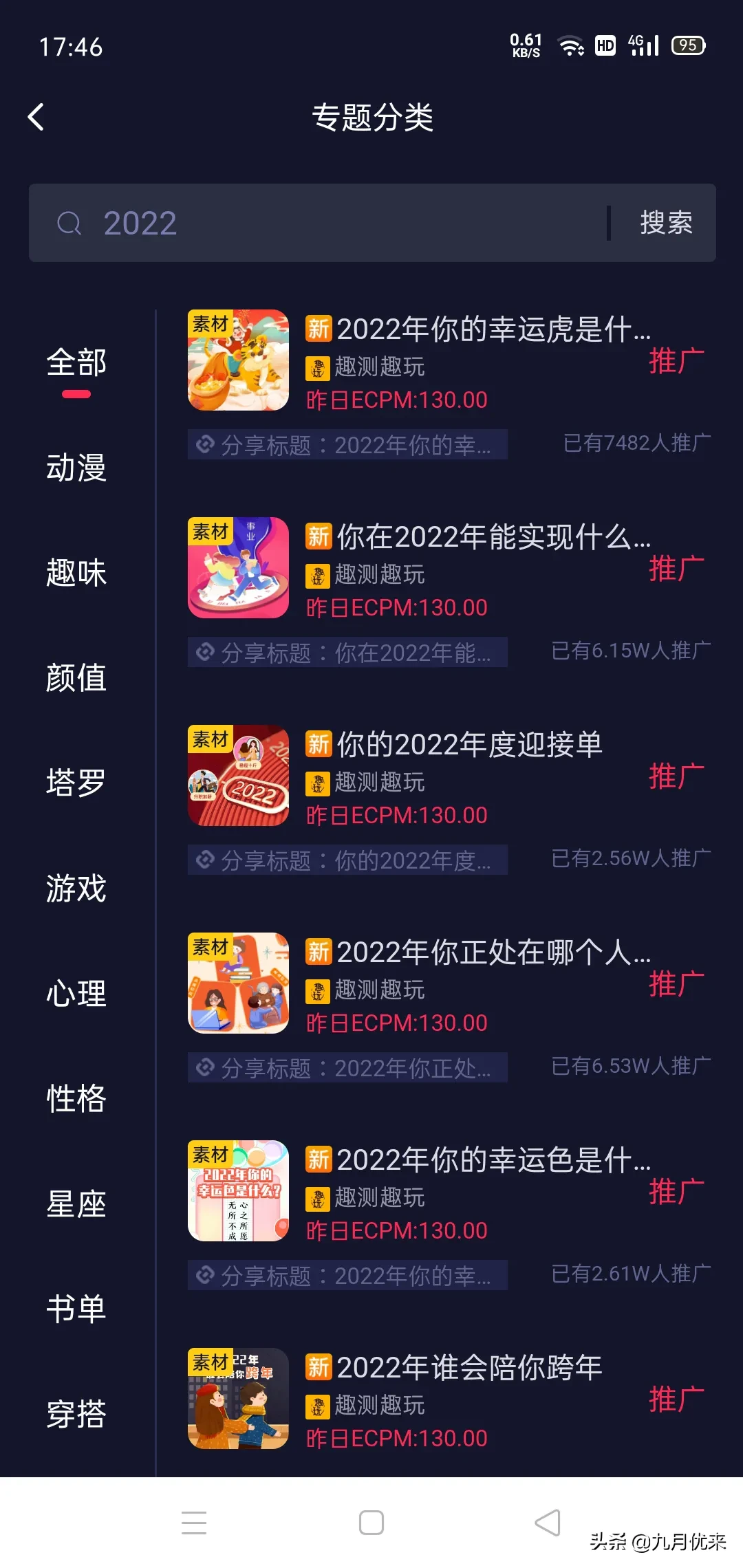Tap 推广 for 2022年谁会陪你跨年
The image size is (743, 1568).
(676, 1400)
